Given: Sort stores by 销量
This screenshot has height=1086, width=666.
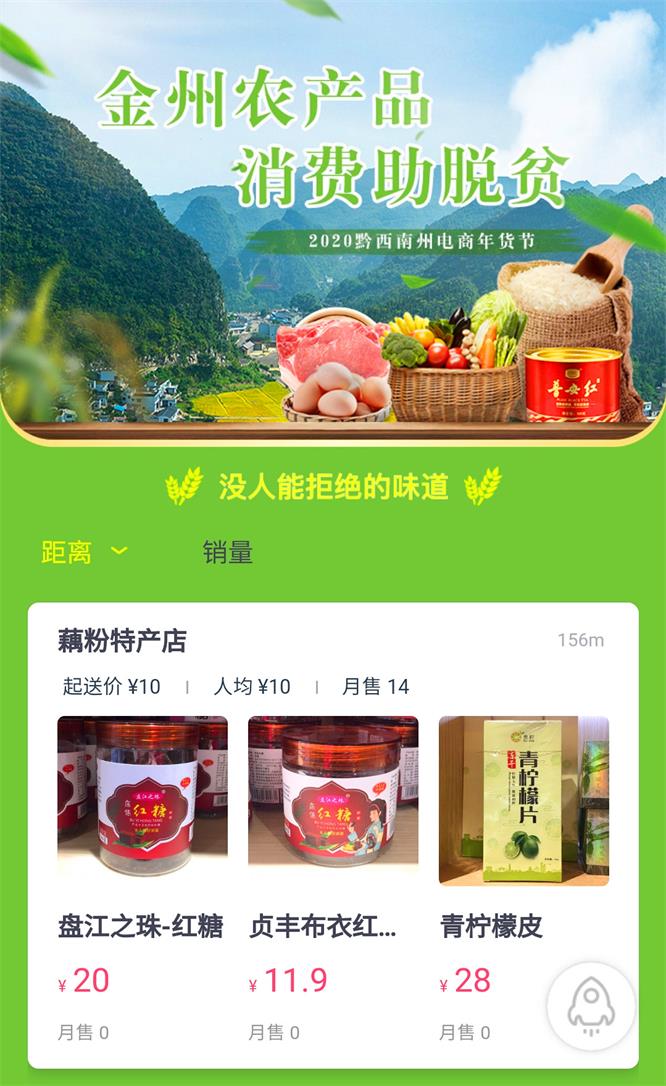Looking at the screenshot, I should pyautogui.click(x=227, y=552).
